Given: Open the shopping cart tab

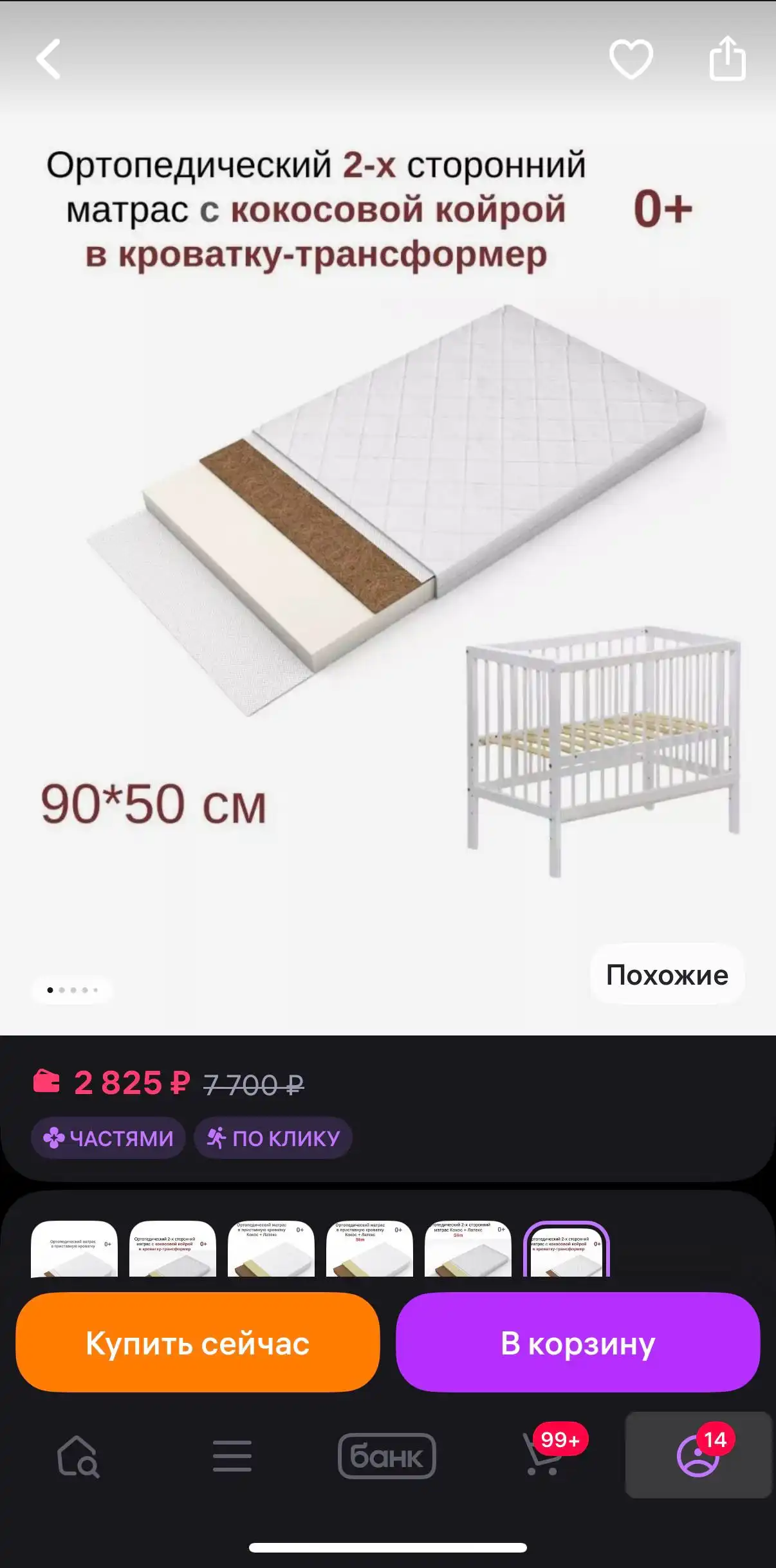Looking at the screenshot, I should pos(542,1456).
